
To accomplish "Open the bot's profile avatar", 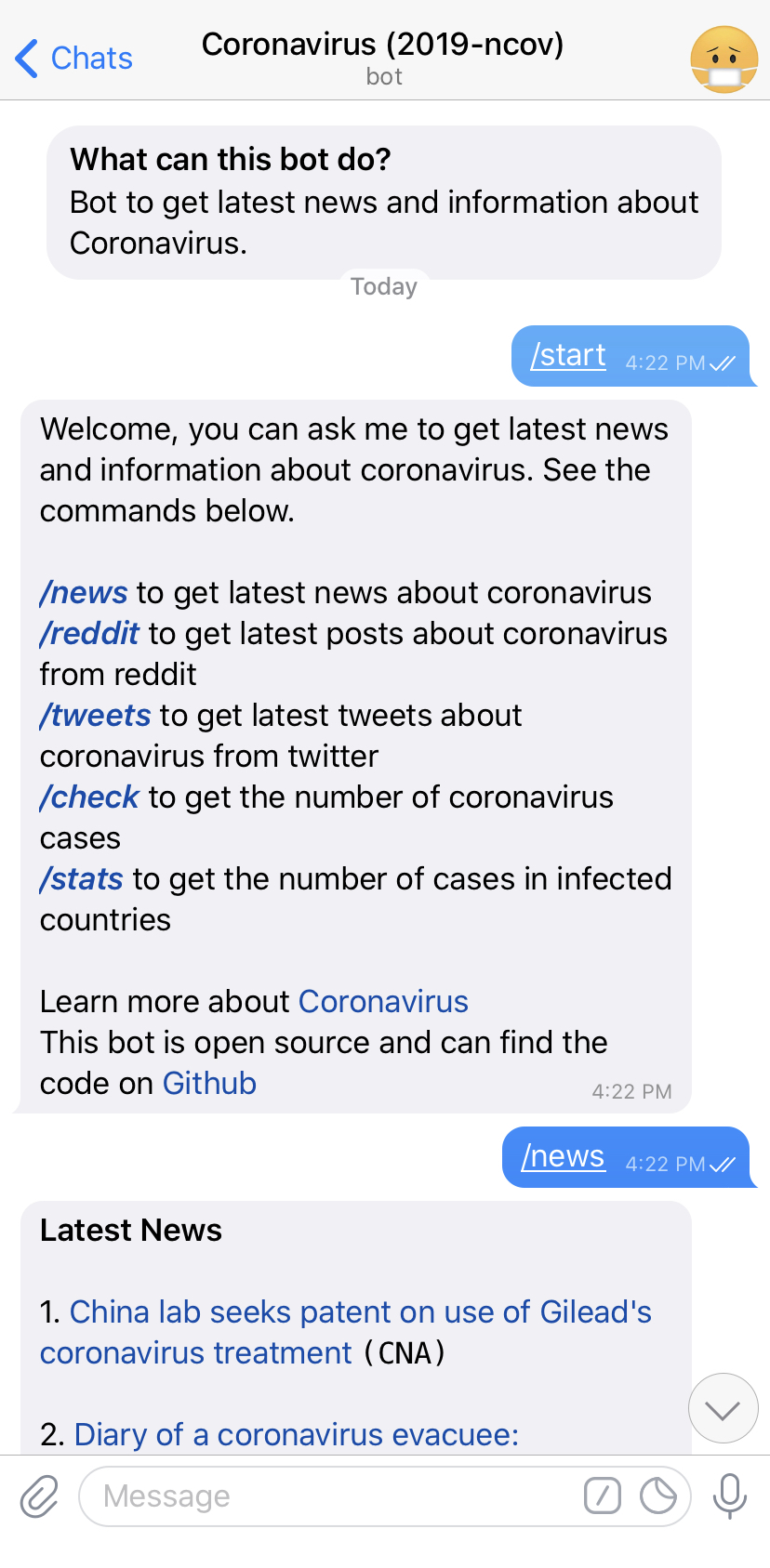I will pos(724,59).
